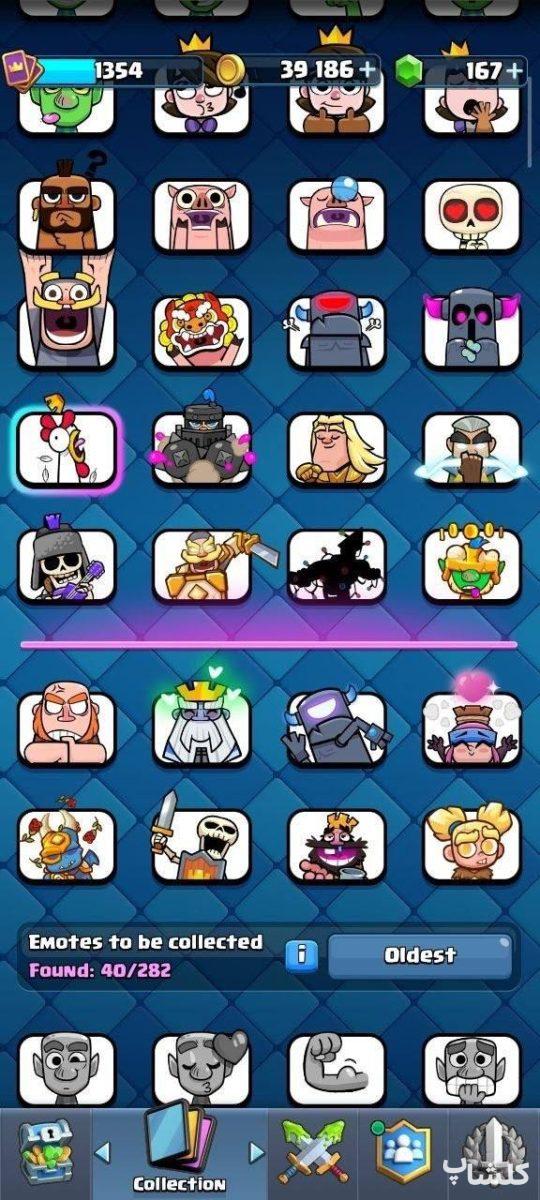Select the highlighted chicken emote
540x1200 pixels.
point(67,449)
